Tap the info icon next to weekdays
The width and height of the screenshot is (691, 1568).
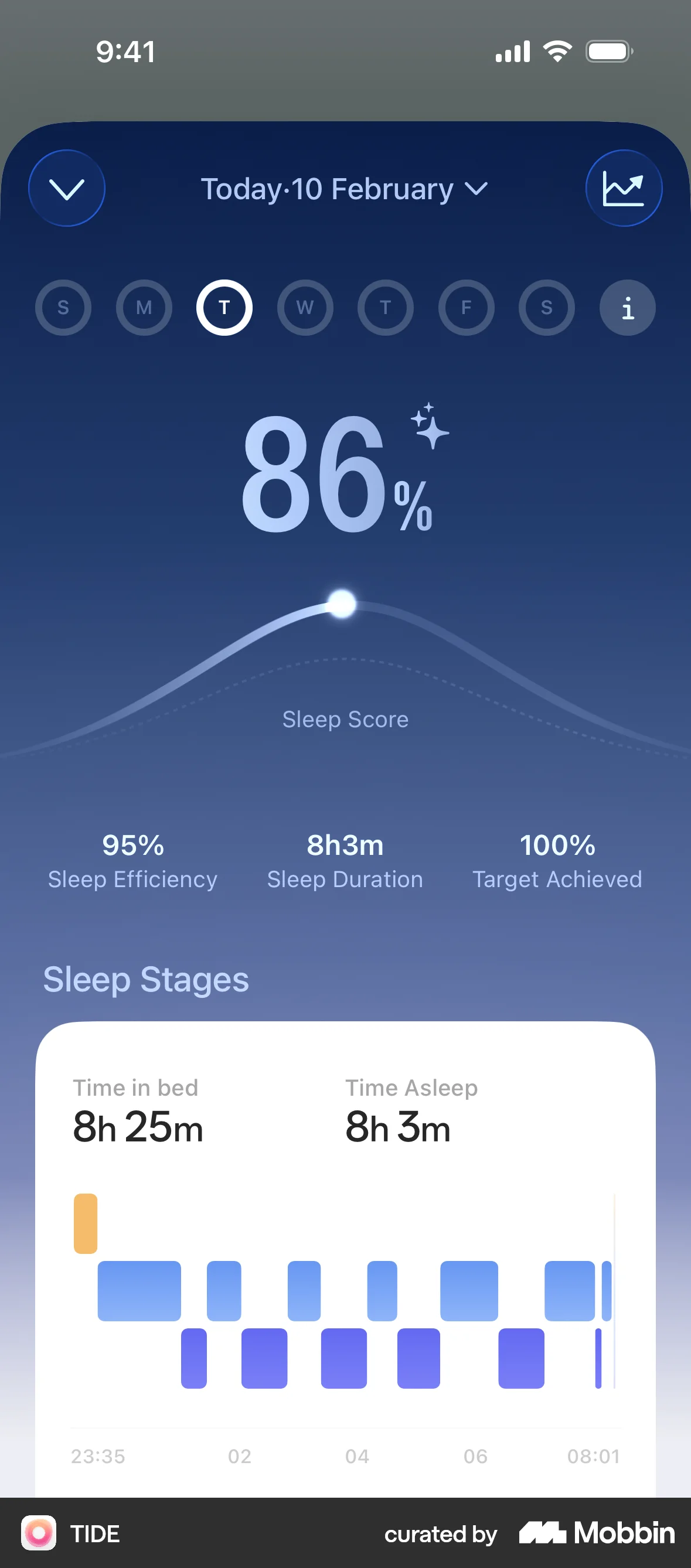627,308
